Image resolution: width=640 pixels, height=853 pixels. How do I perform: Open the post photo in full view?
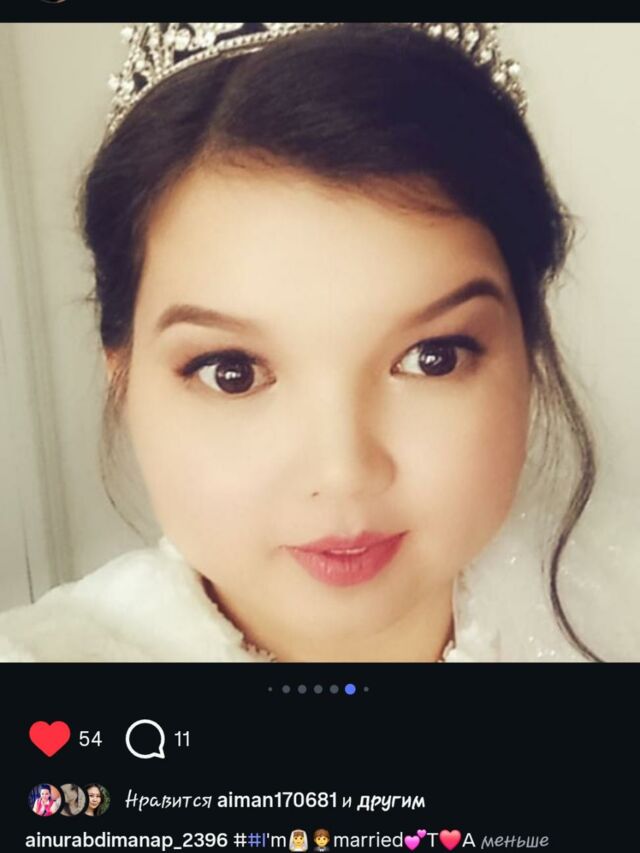(320, 340)
